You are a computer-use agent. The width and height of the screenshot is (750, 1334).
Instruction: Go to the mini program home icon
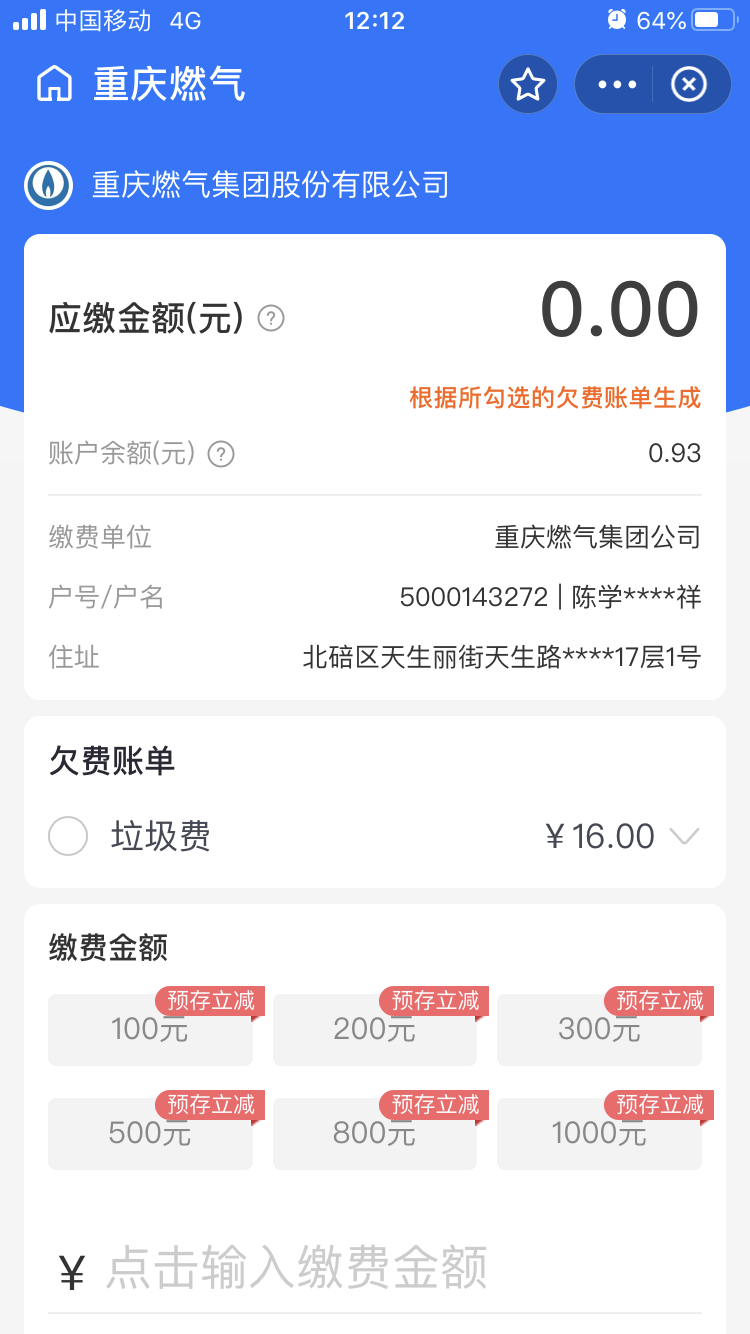tap(54, 84)
